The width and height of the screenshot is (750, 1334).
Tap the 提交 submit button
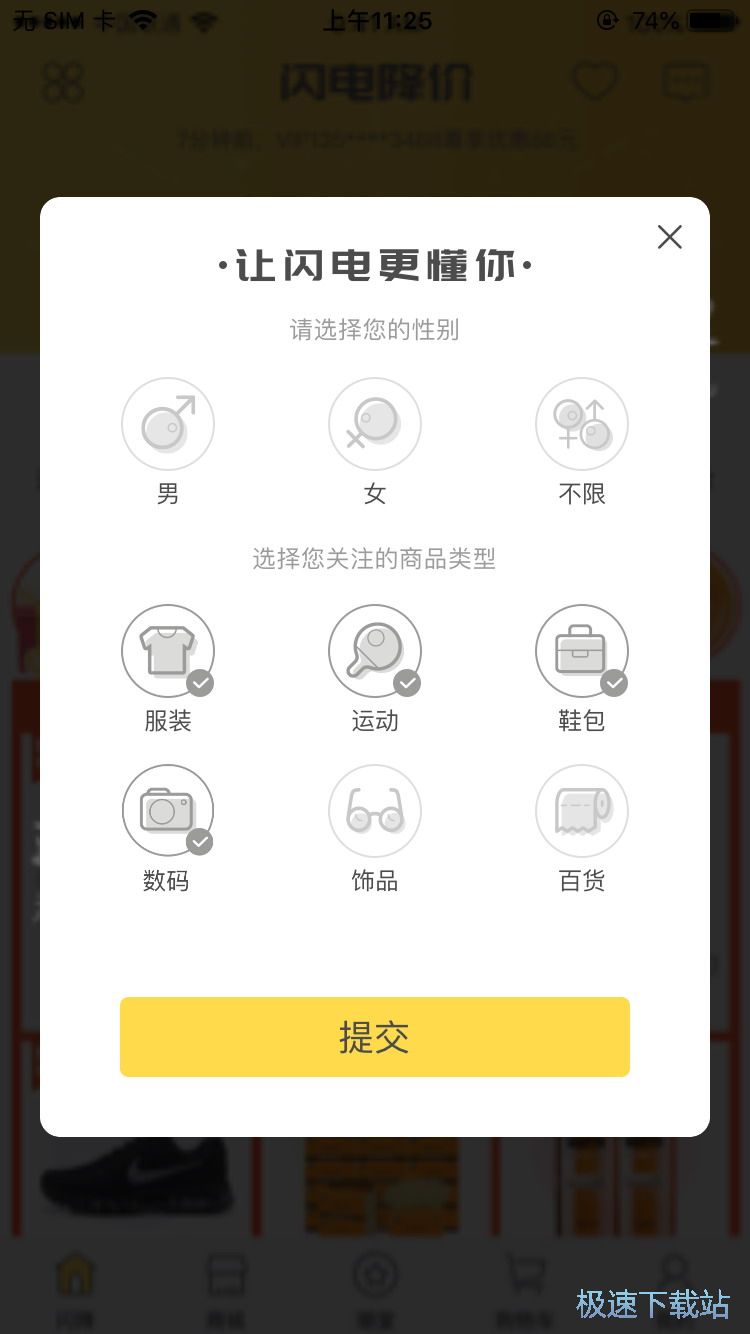pos(375,1037)
